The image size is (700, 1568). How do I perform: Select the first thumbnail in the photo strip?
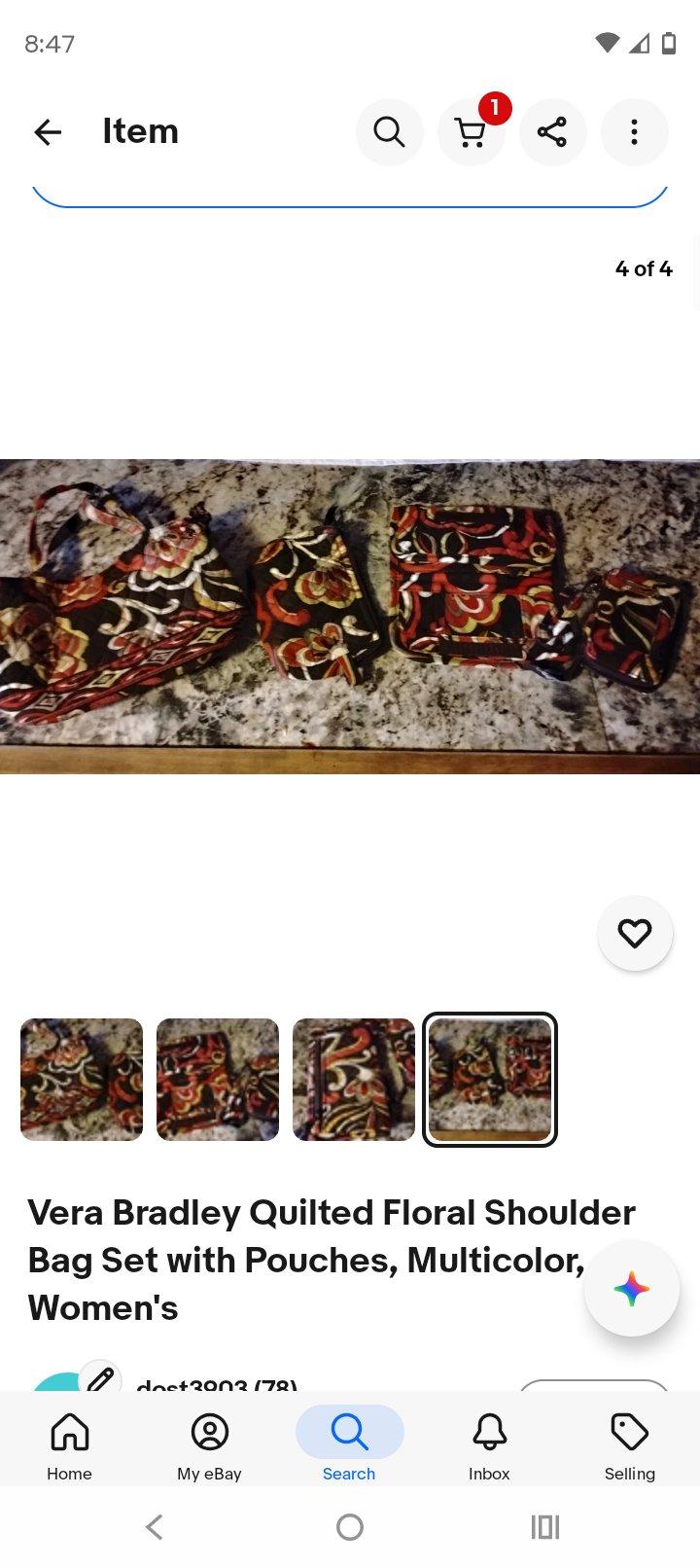tap(81, 1079)
